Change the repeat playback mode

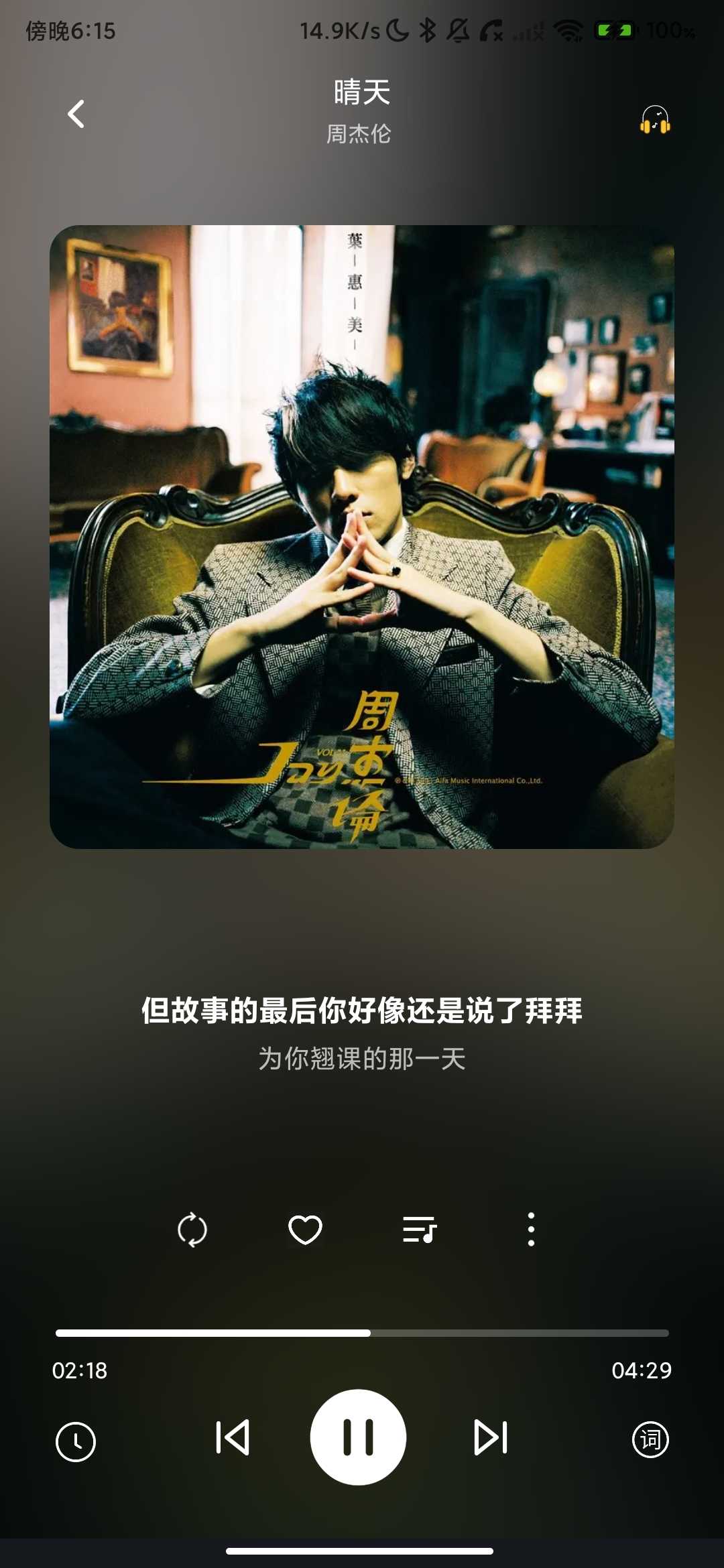[192, 1230]
